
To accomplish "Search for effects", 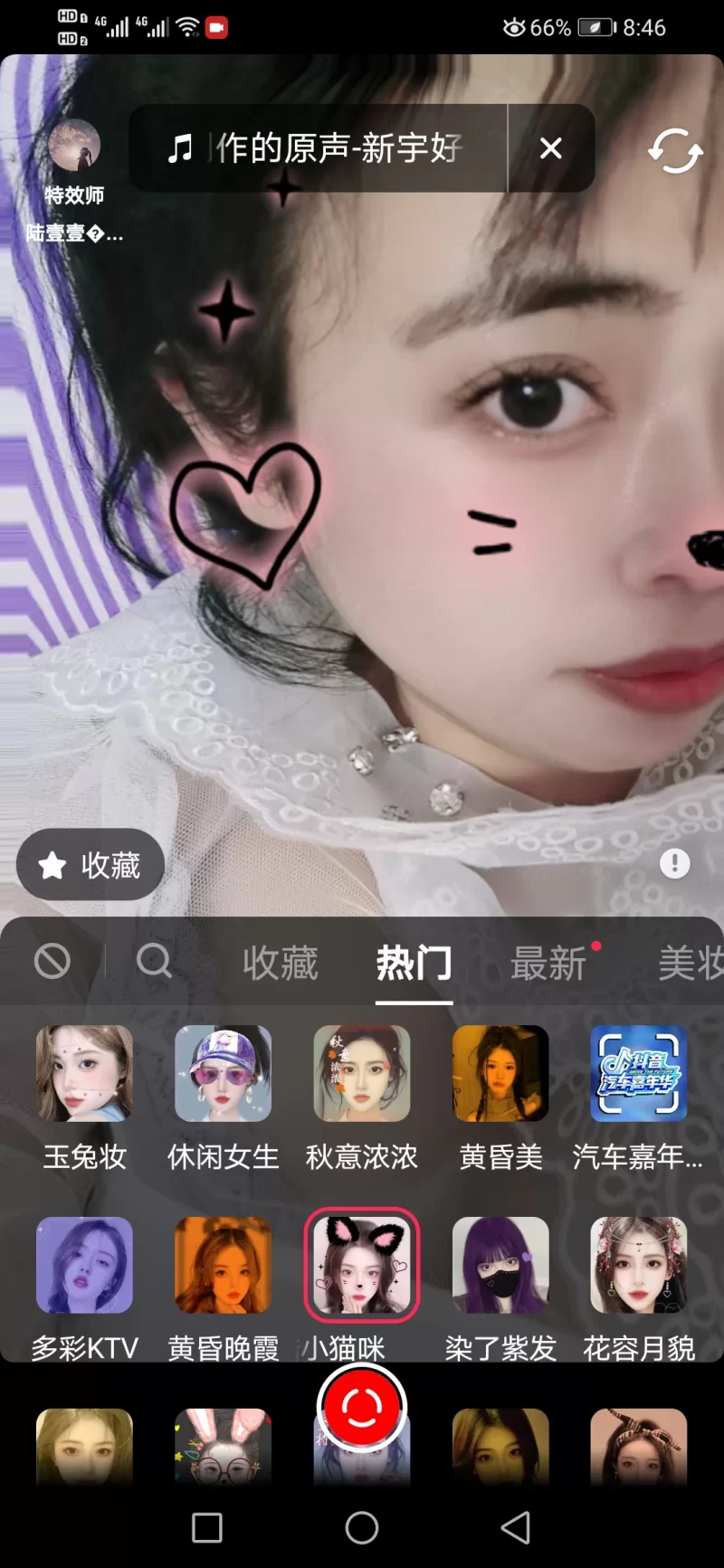I will coord(154,961).
